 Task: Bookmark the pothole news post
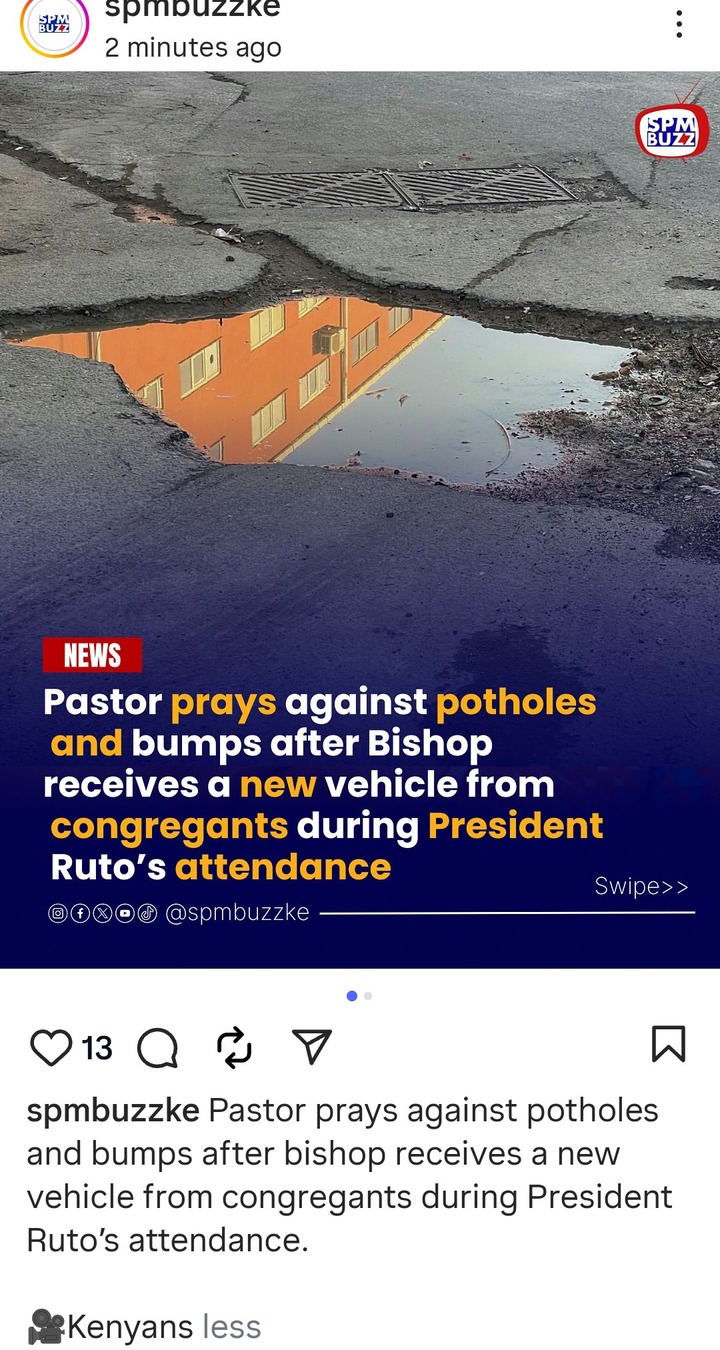(x=668, y=1044)
